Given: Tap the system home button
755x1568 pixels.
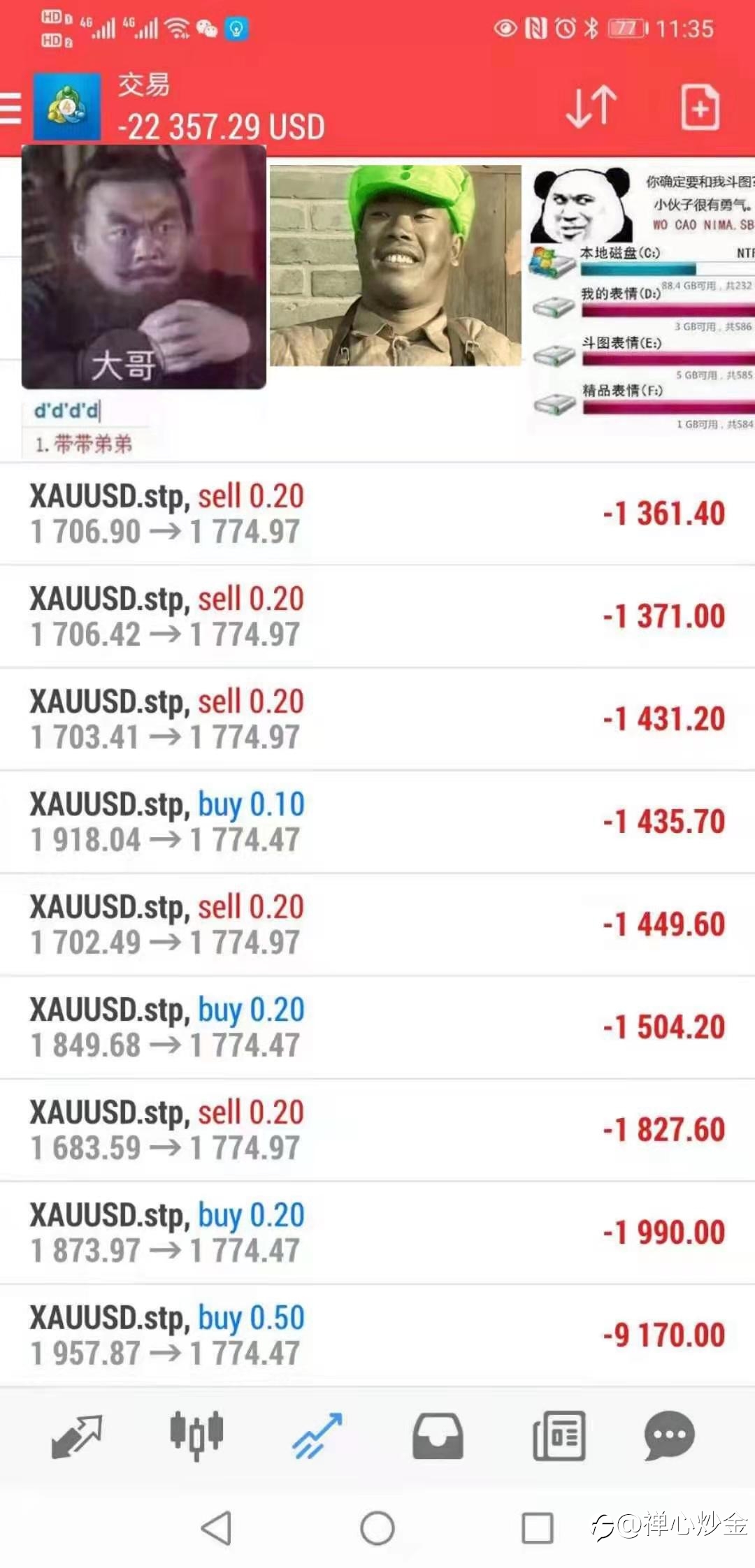Looking at the screenshot, I should pyautogui.click(x=377, y=1528).
